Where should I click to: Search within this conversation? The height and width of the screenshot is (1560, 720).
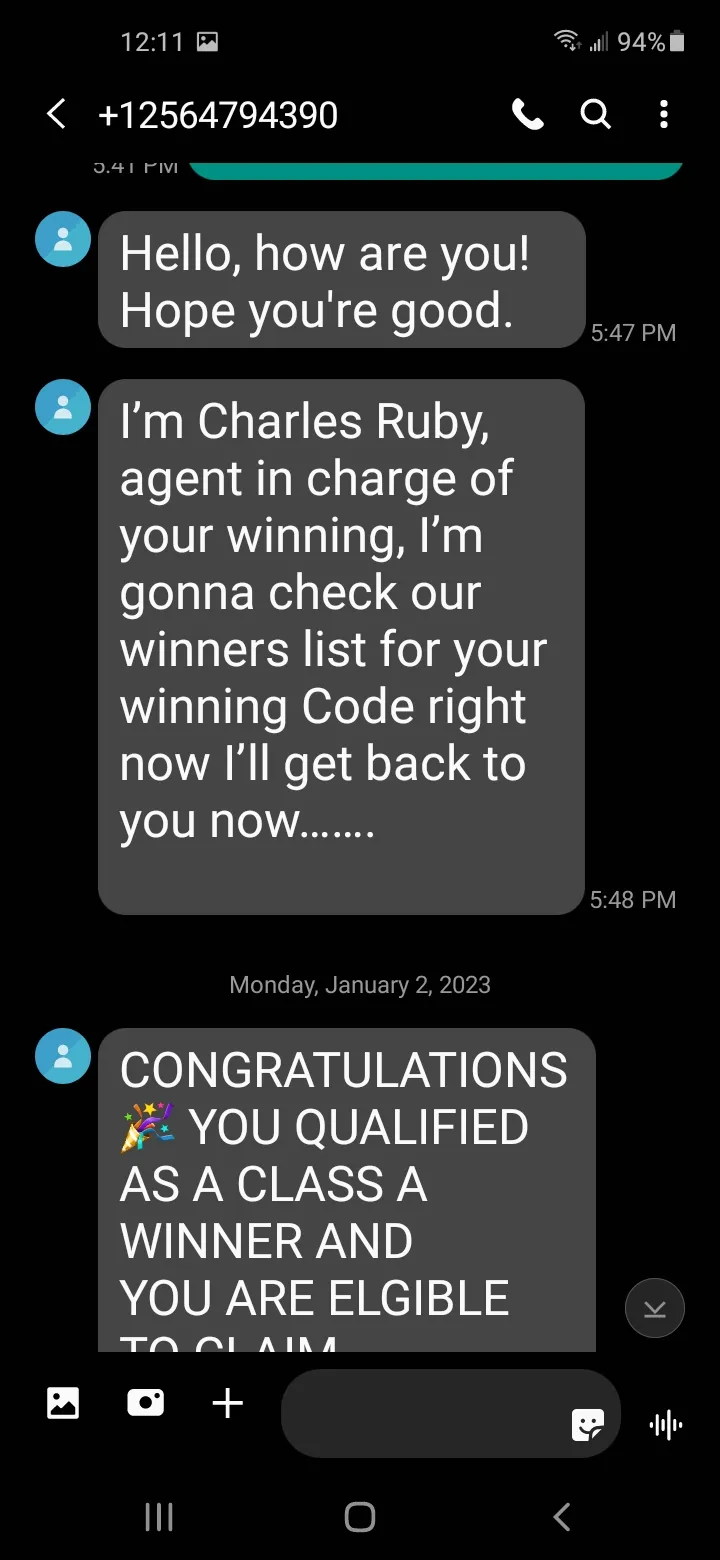pos(596,115)
